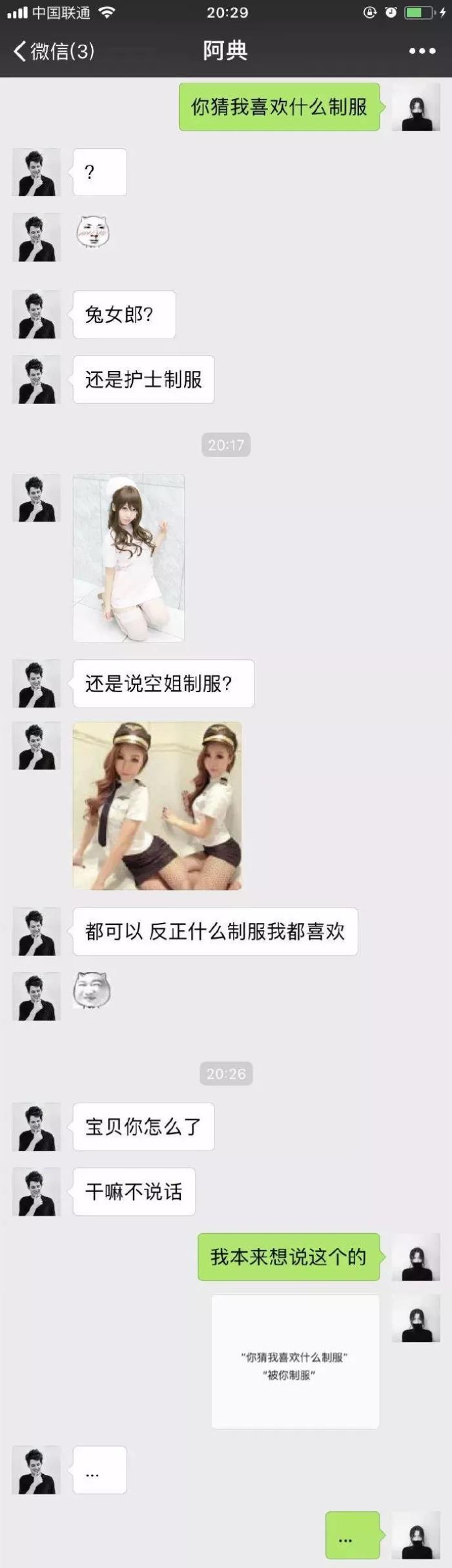Image resolution: width=452 pixels, height=1568 pixels.
Task: View the photo sent after 还是说空姐制服?
Action: point(157,805)
